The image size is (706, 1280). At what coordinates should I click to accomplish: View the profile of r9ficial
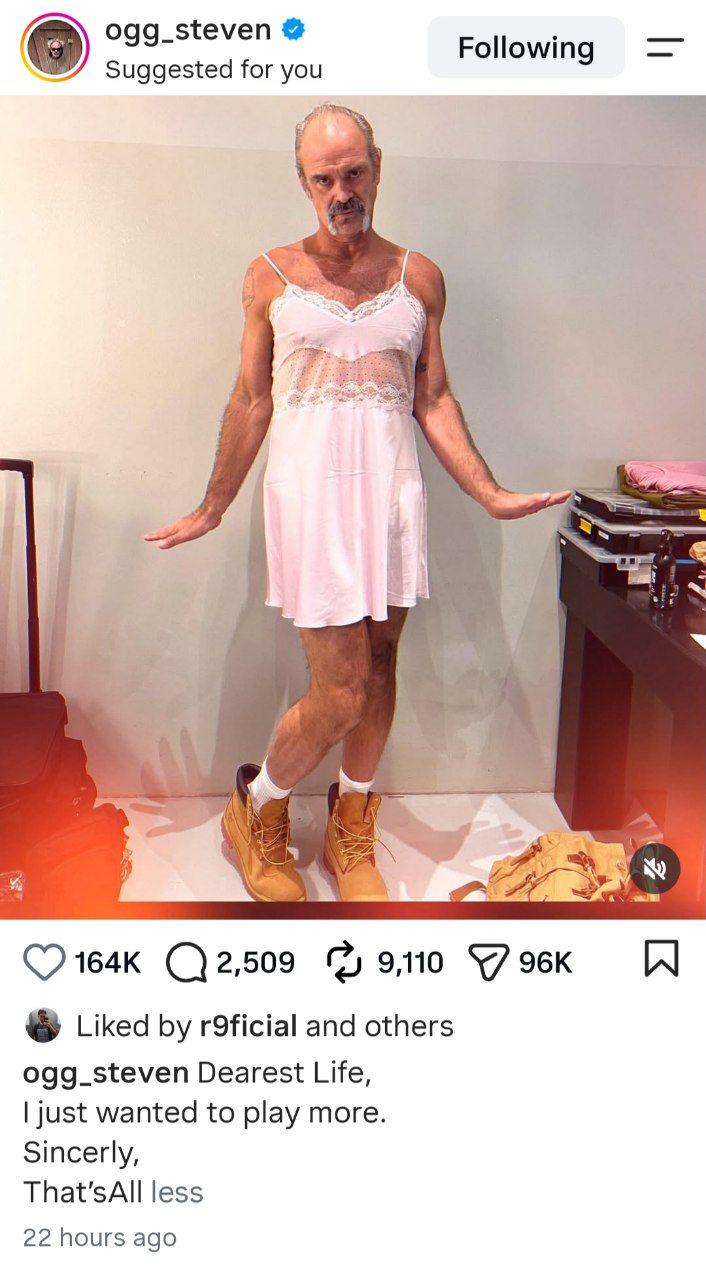click(x=249, y=1026)
